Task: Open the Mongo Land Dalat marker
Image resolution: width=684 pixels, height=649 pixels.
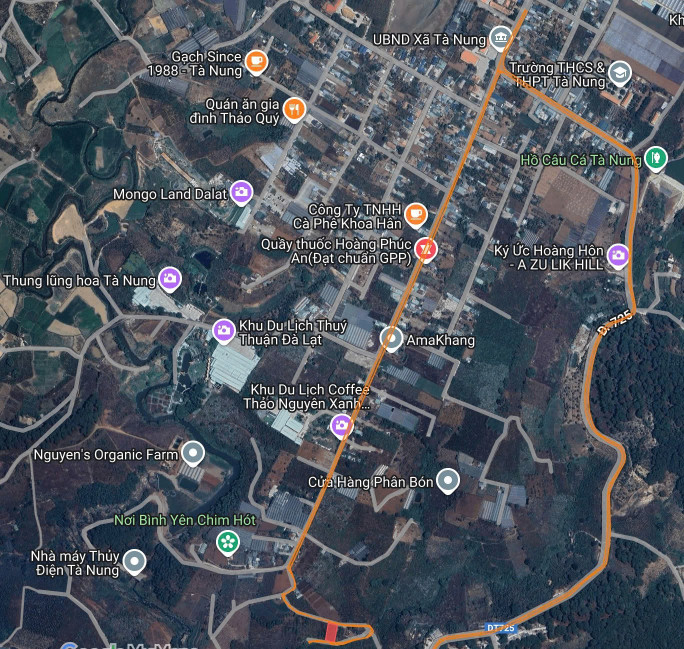Action: coord(241,192)
